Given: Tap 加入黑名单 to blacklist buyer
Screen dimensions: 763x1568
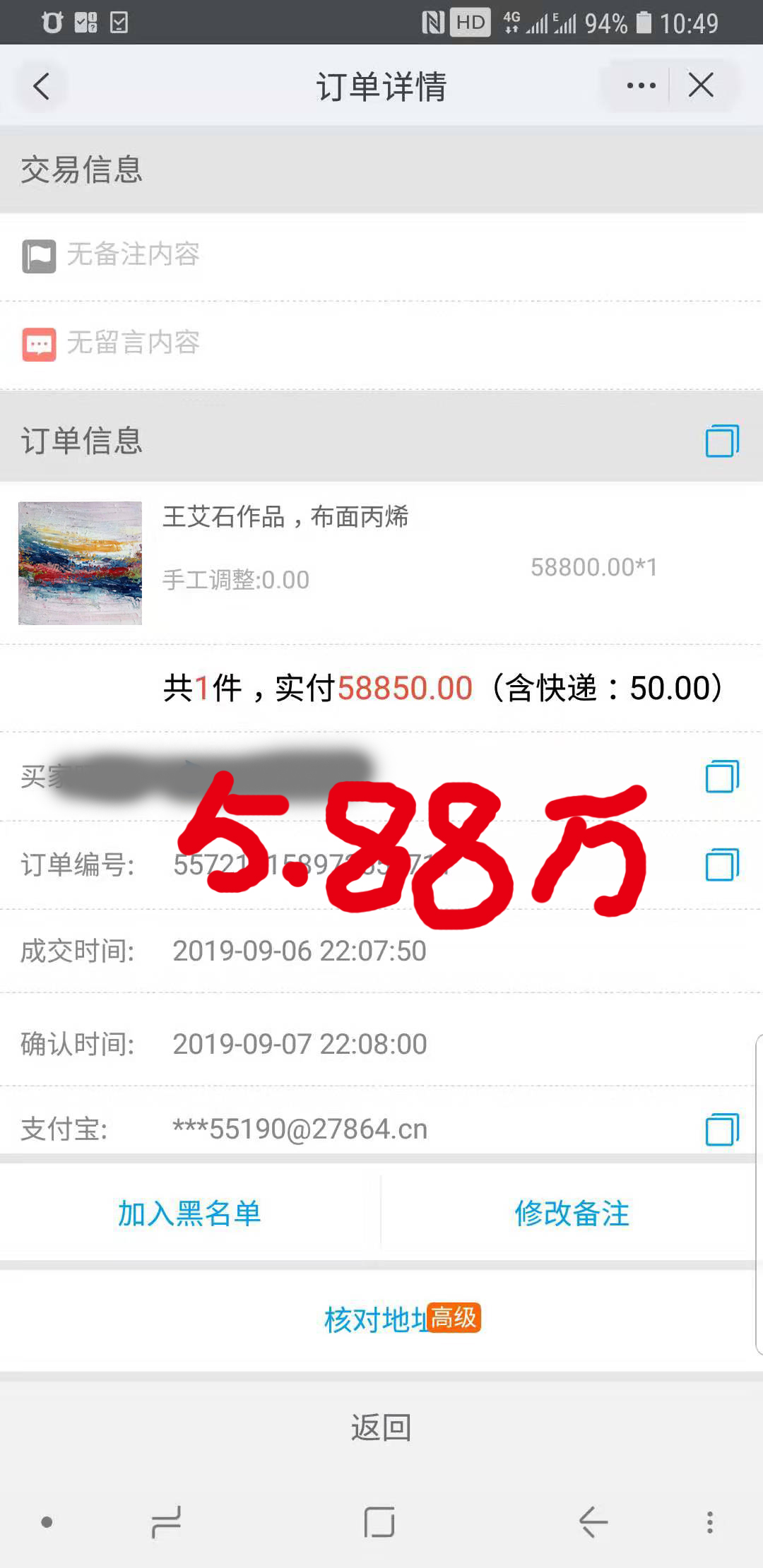Looking at the screenshot, I should (x=189, y=1213).
